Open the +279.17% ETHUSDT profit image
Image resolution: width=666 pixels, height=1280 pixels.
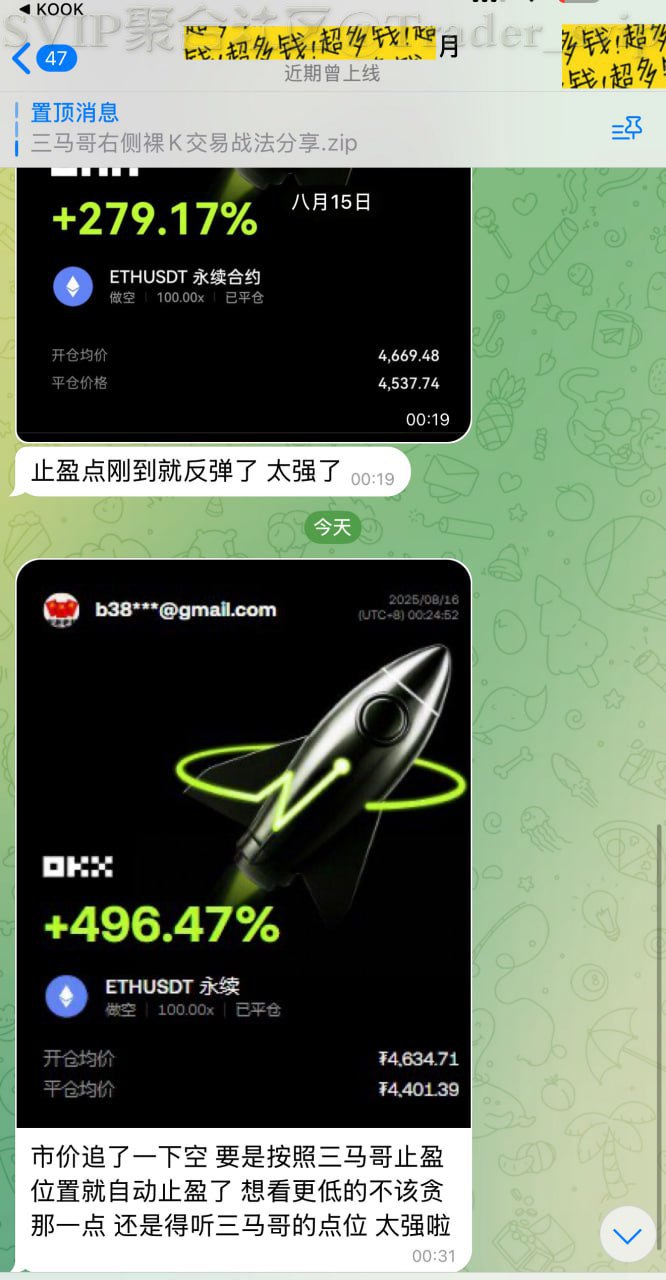coord(243,300)
